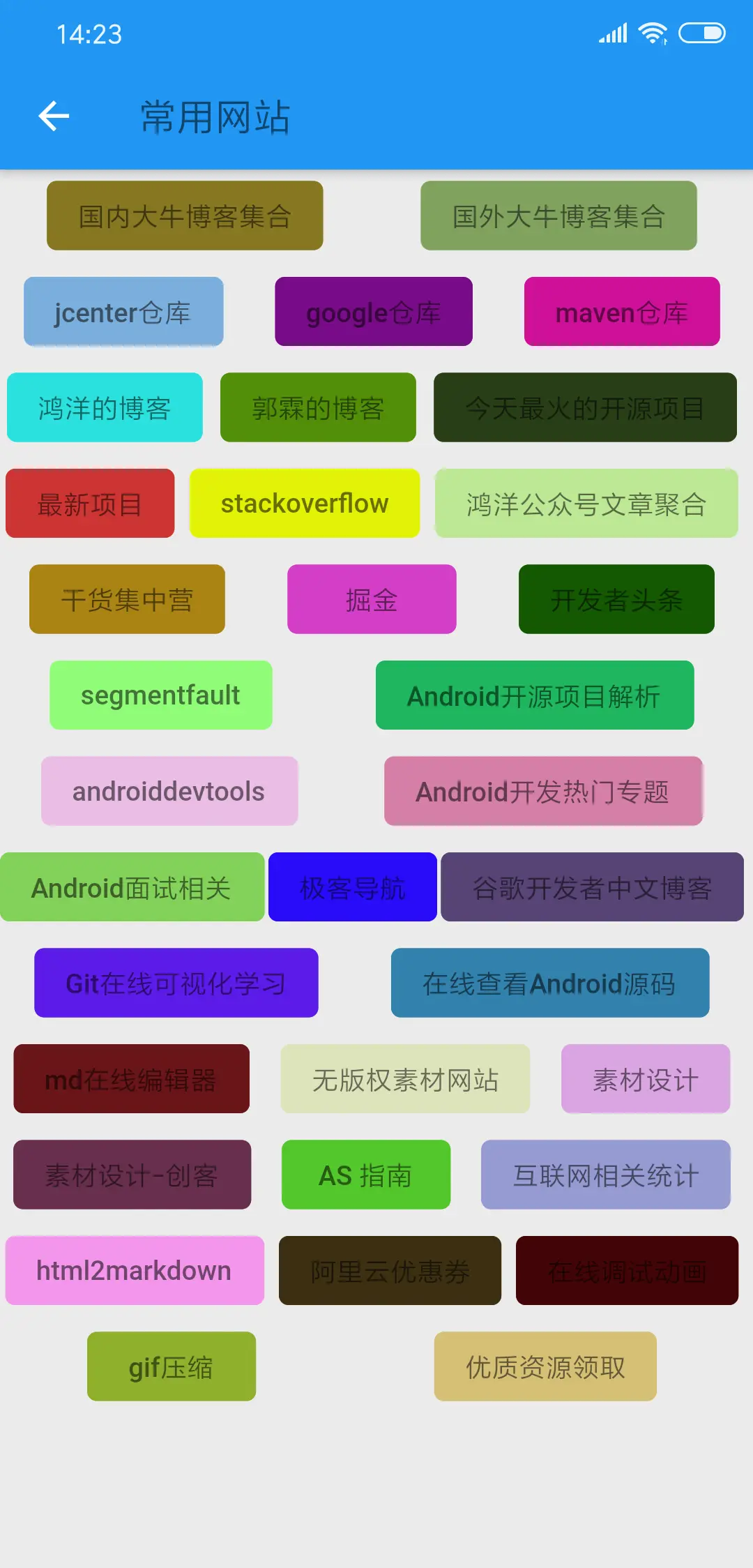
Task: Tap the jcenter仓库 chip
Action: point(123,312)
